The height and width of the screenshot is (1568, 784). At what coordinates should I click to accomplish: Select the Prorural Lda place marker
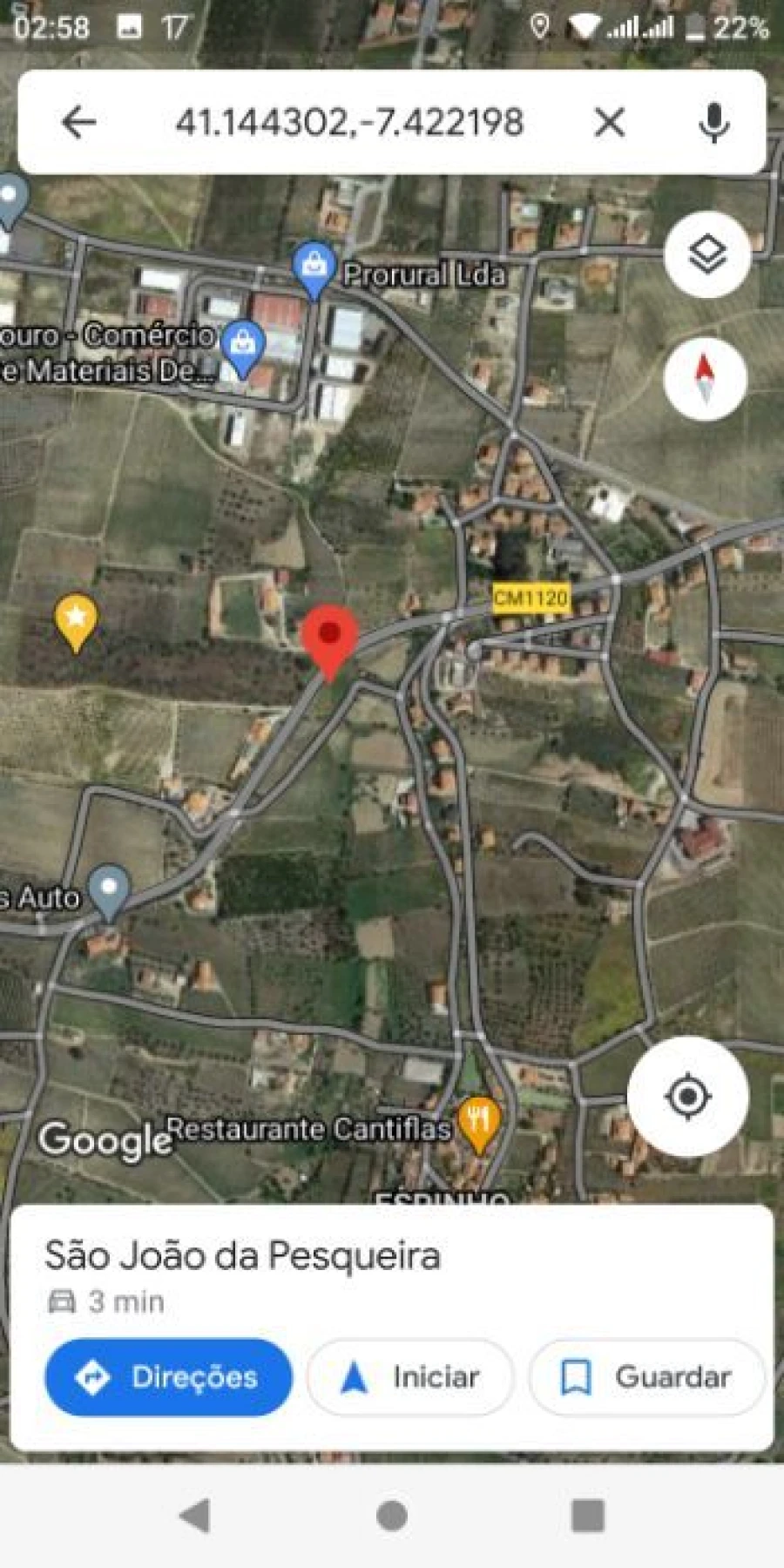tap(314, 266)
